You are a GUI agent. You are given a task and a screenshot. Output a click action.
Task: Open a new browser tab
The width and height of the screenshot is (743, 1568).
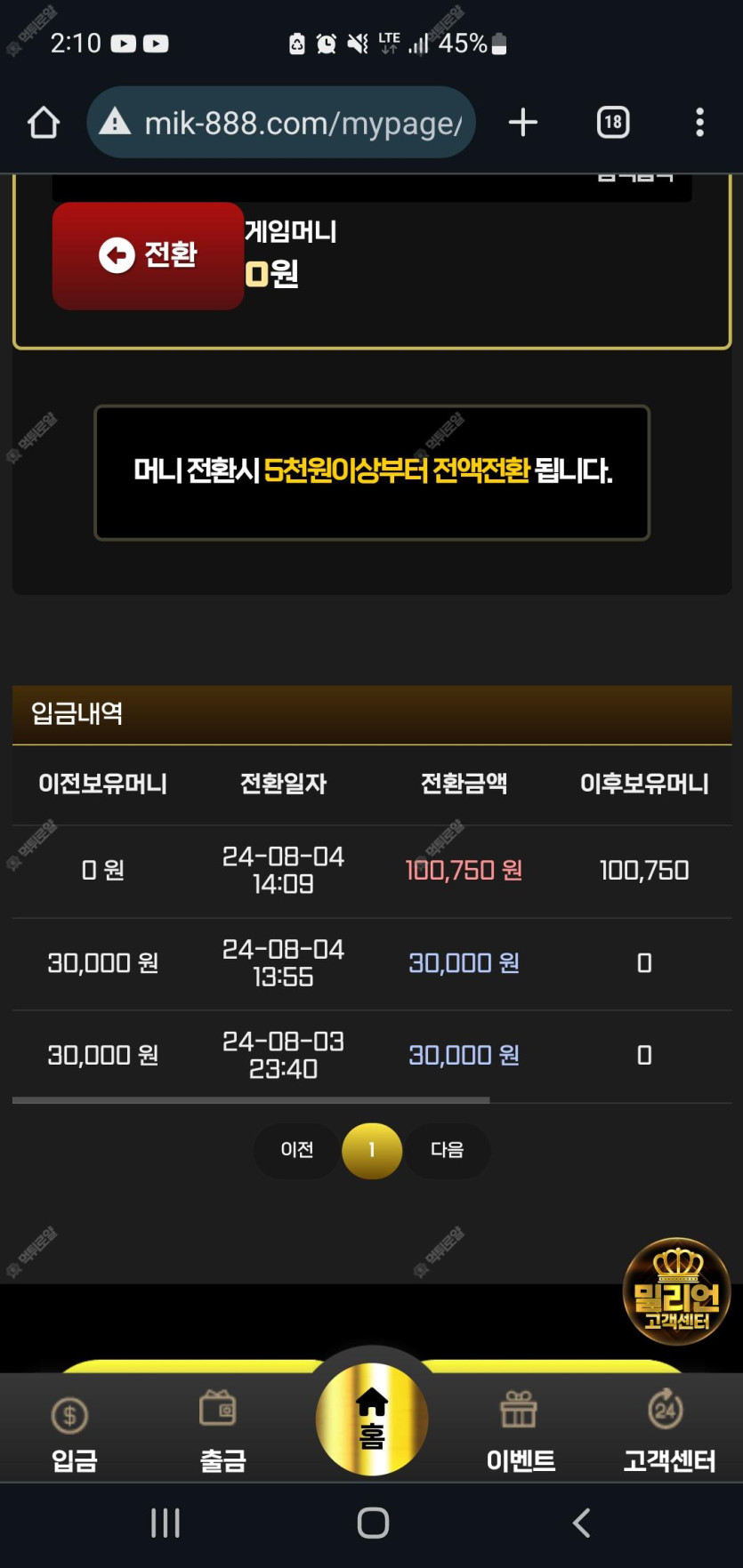[x=523, y=123]
